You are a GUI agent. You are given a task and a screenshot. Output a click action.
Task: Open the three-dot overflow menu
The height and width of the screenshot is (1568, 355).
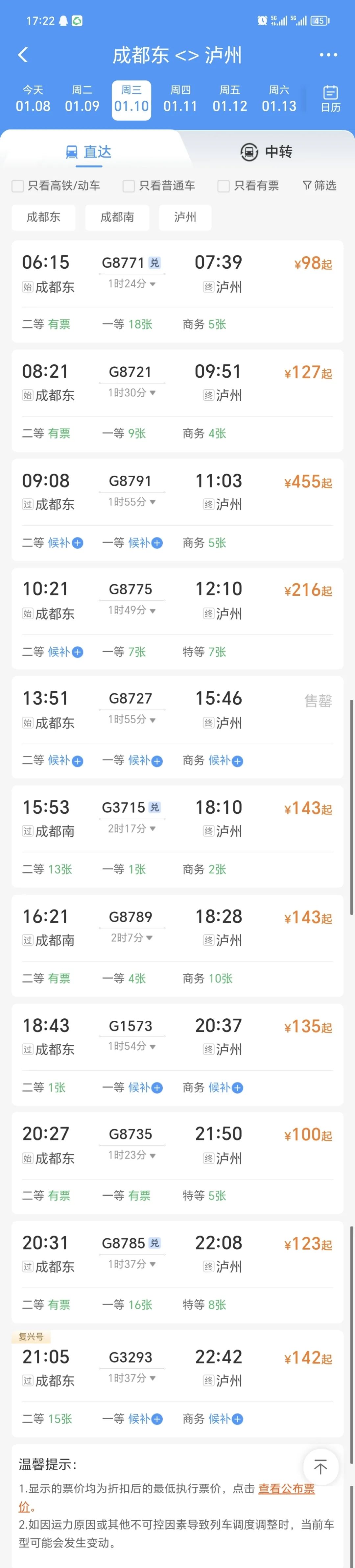point(328,55)
